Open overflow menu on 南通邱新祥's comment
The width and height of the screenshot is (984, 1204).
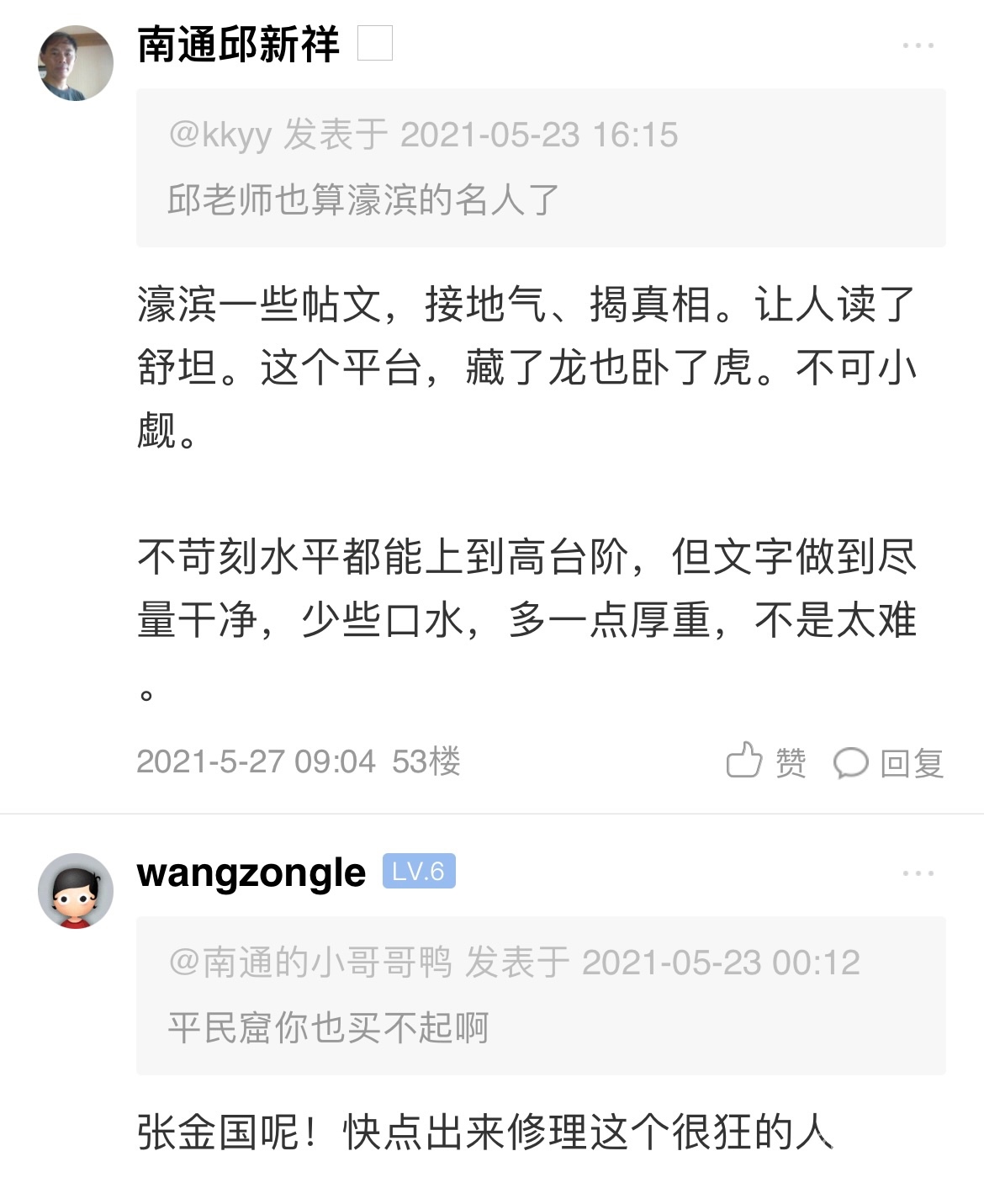[918, 45]
